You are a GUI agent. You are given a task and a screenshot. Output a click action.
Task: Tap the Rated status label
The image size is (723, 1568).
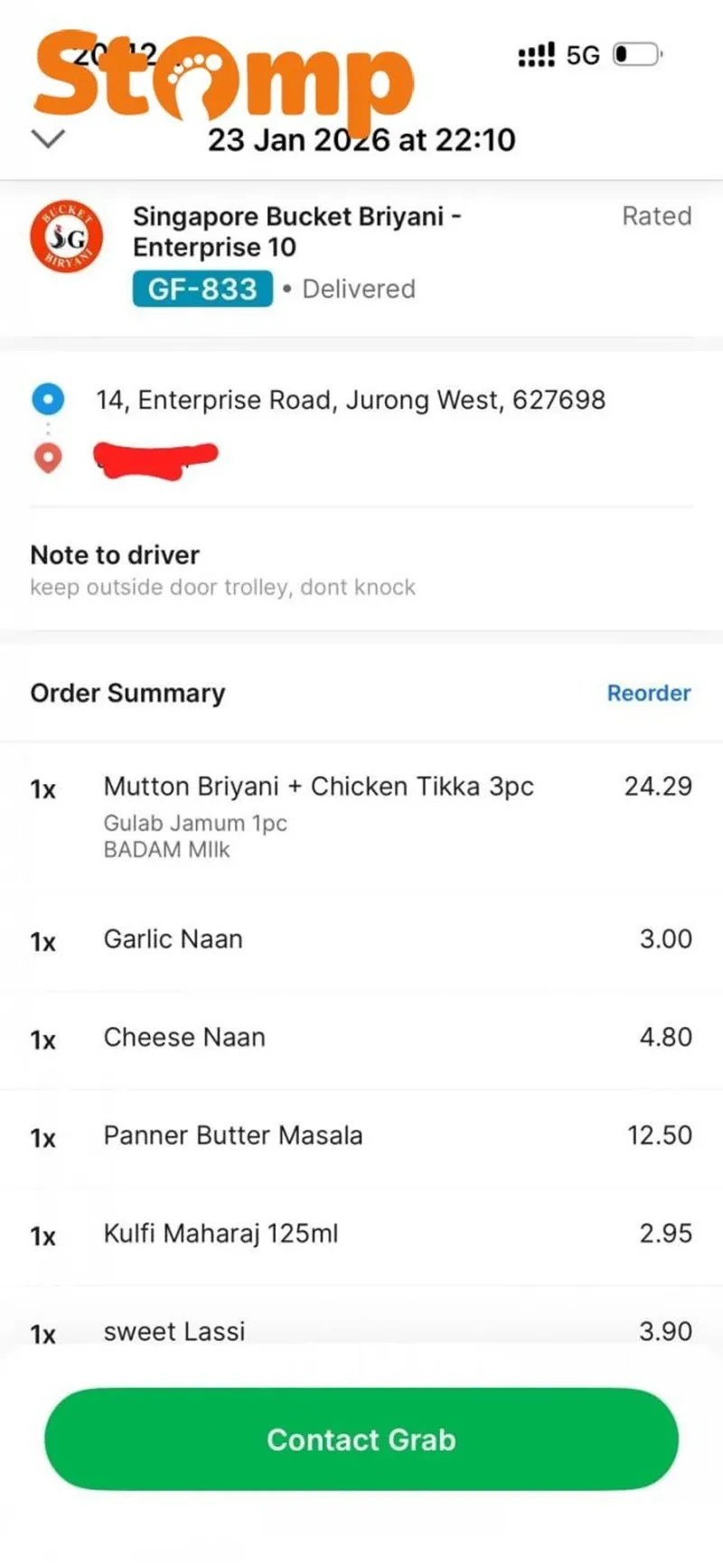(x=657, y=216)
